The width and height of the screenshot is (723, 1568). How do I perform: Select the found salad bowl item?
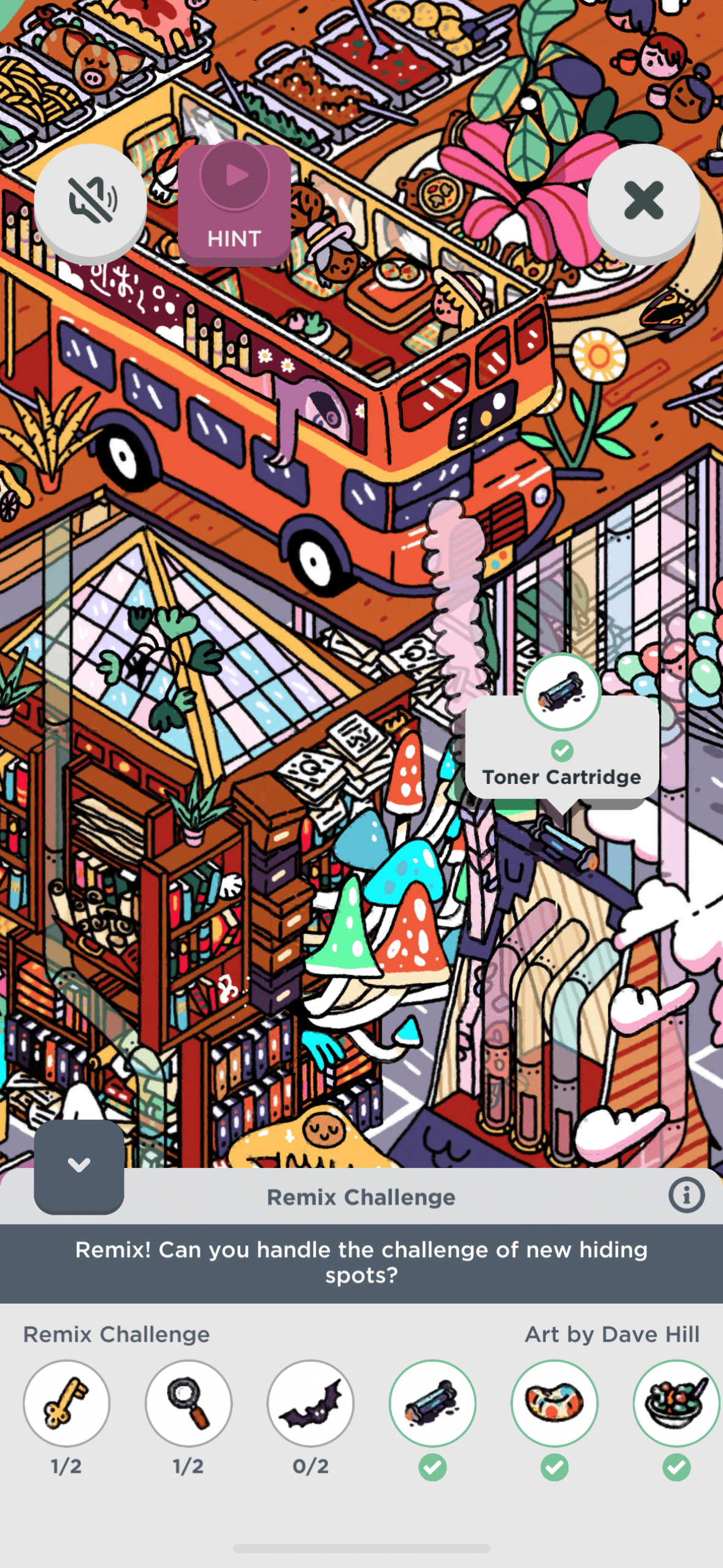pos(676,1403)
